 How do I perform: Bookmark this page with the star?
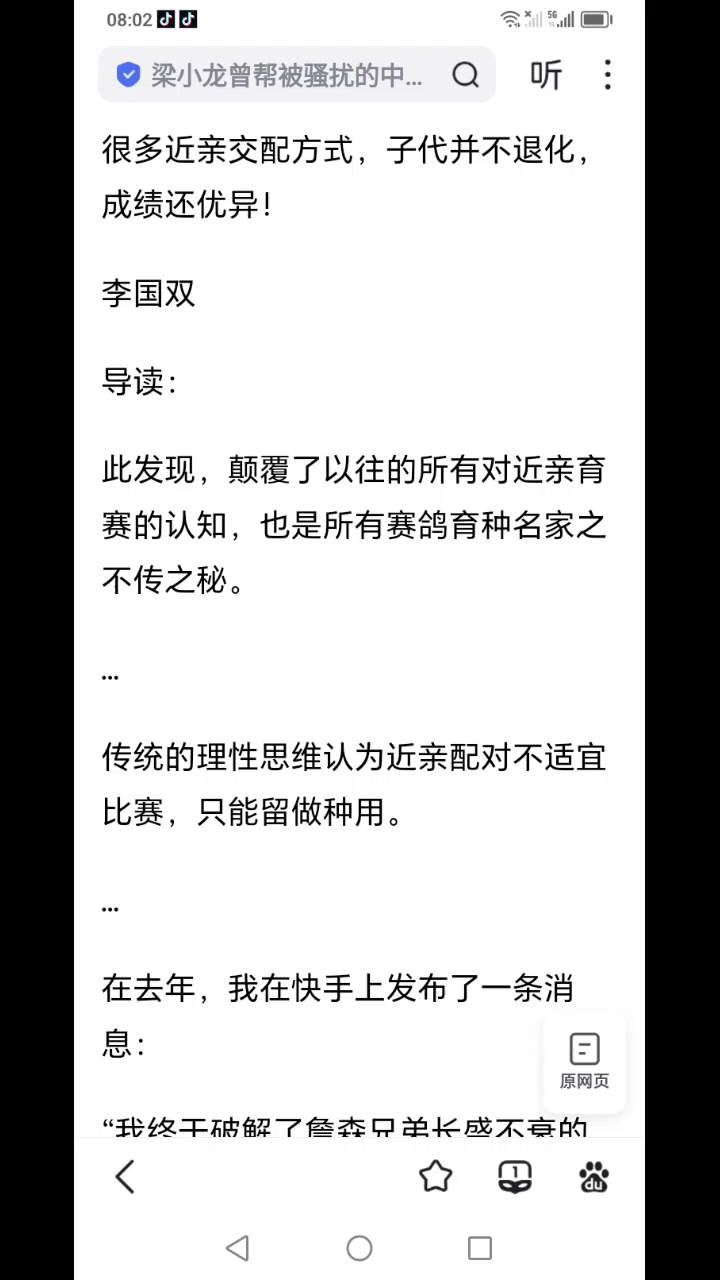point(436,1177)
